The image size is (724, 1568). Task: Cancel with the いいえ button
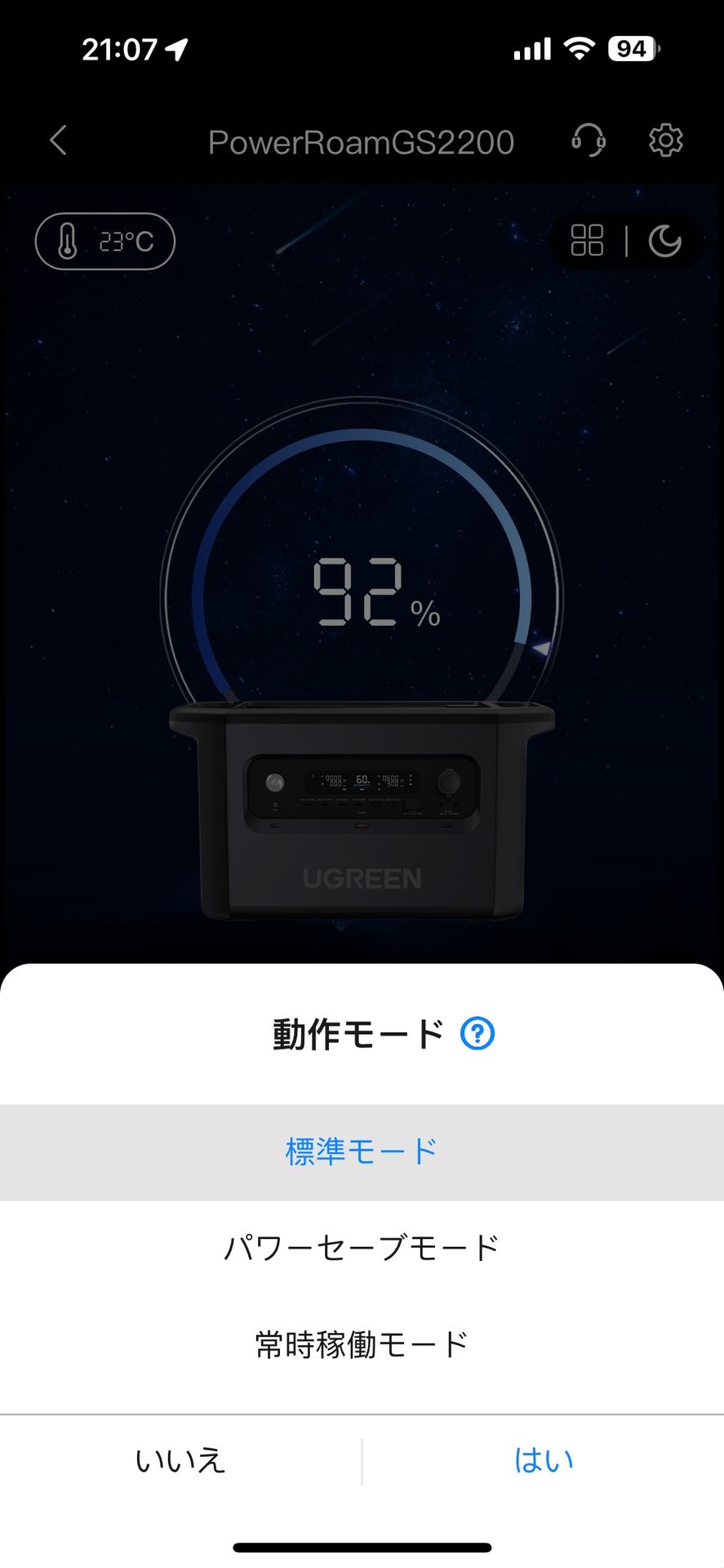(180, 1460)
